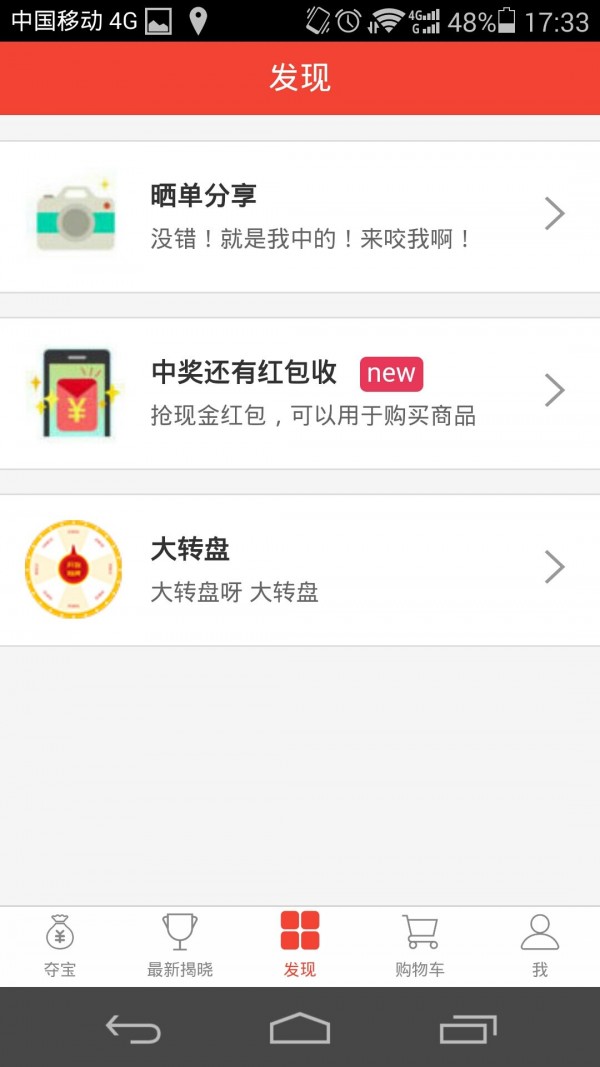
Task: Go to the system home screen
Action: (x=300, y=1028)
